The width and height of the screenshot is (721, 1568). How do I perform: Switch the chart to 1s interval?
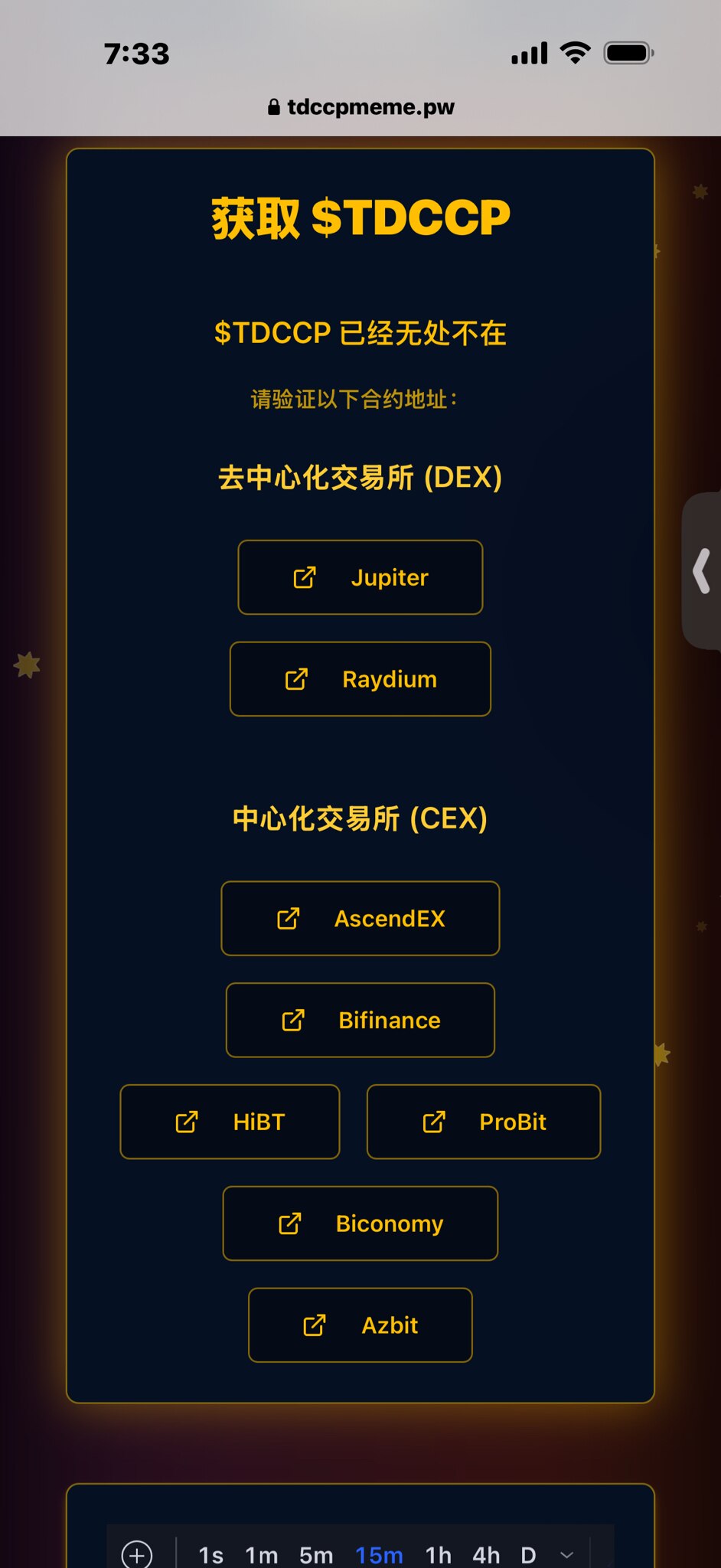point(212,1555)
